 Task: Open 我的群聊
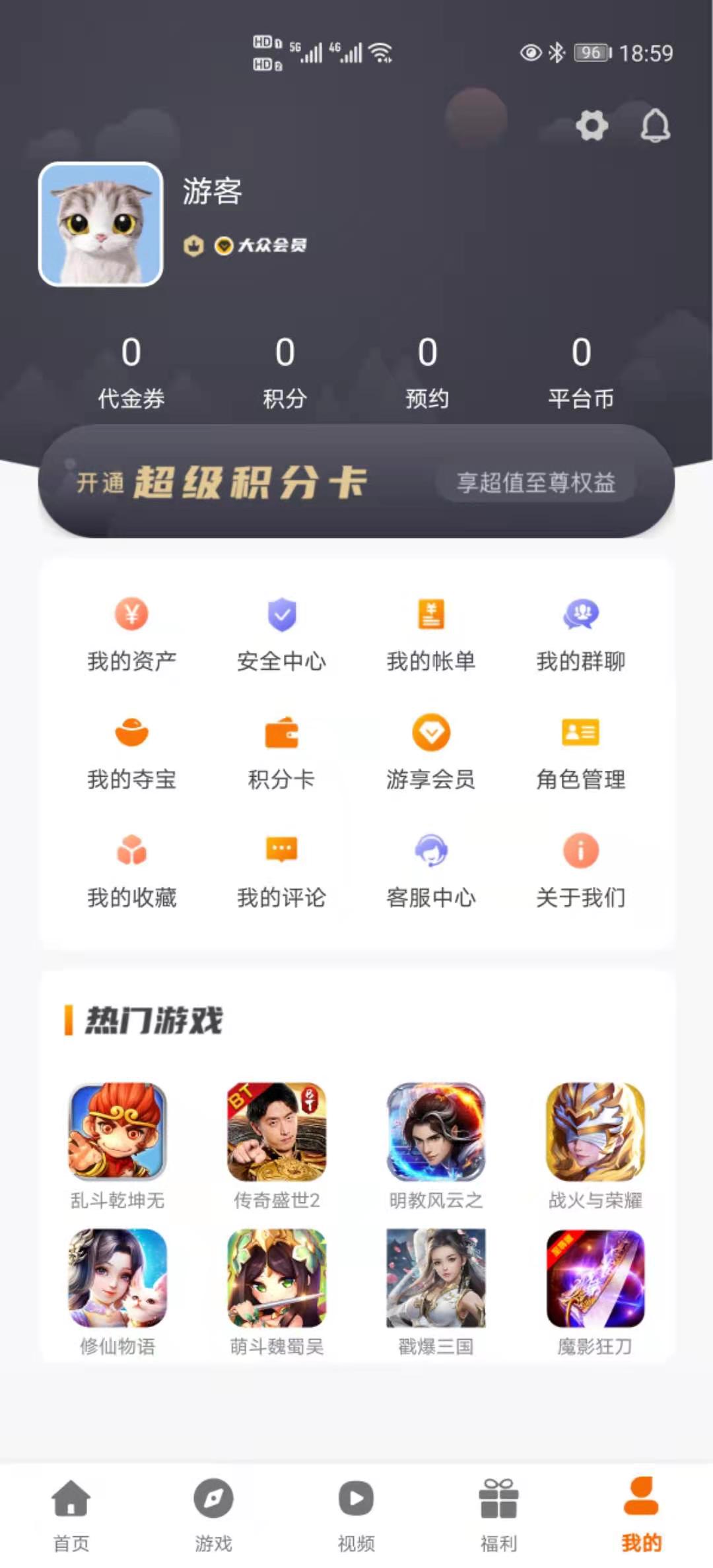(x=580, y=632)
